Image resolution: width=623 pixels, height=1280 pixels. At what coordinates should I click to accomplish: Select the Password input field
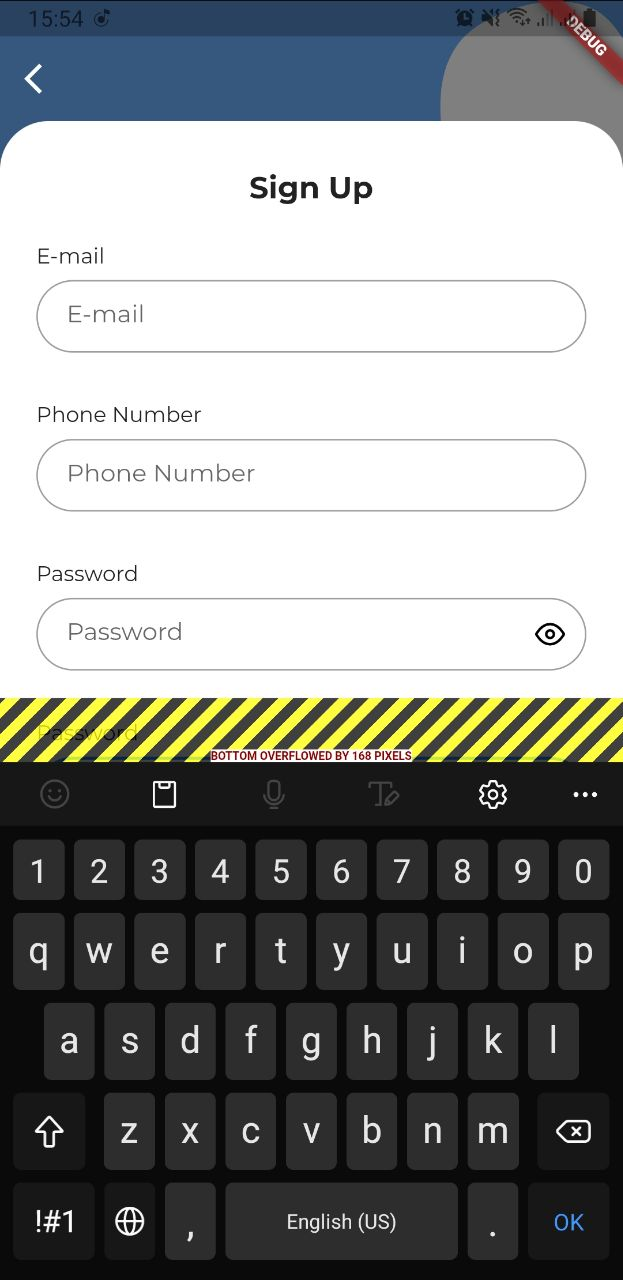[311, 634]
